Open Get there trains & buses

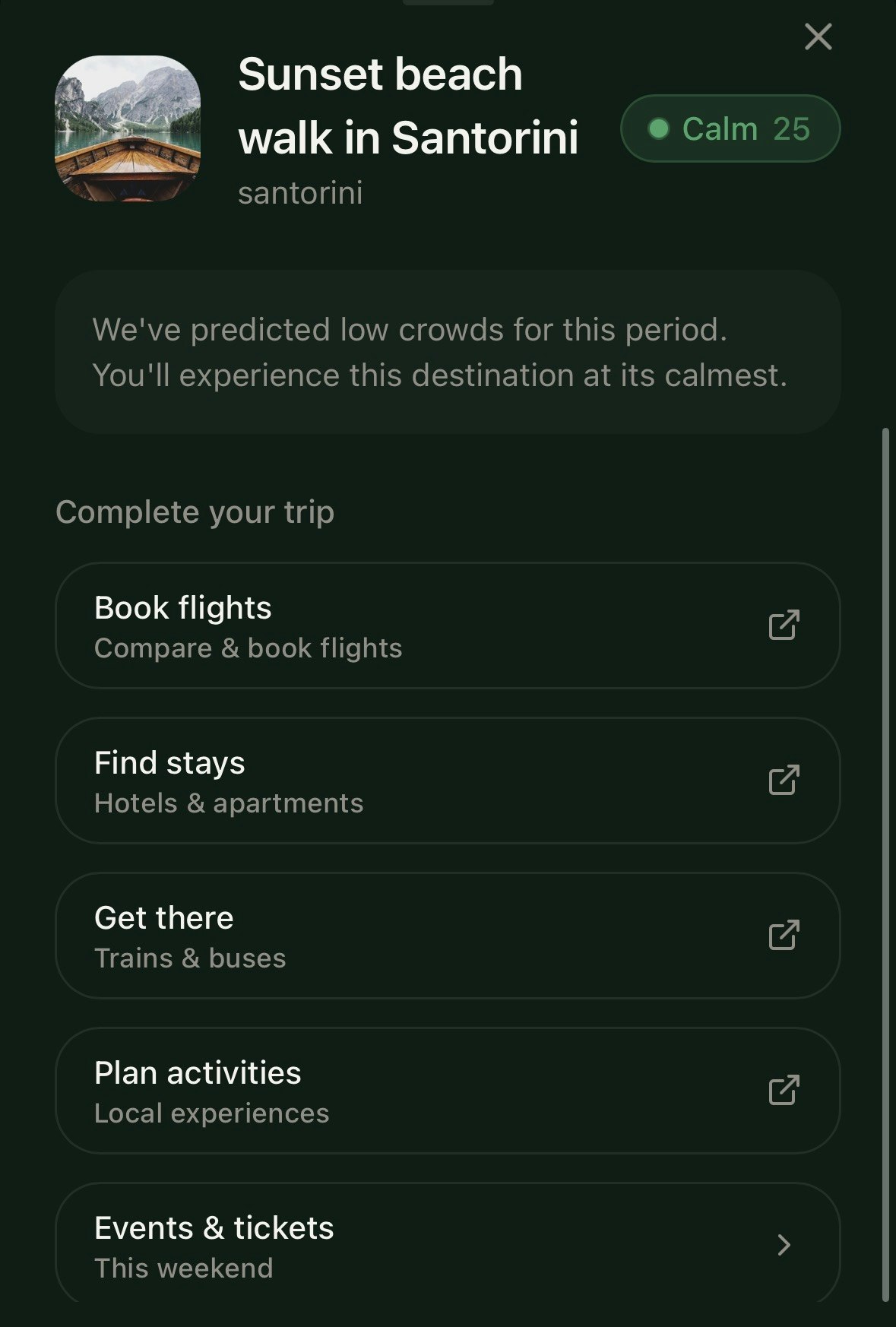tap(448, 936)
